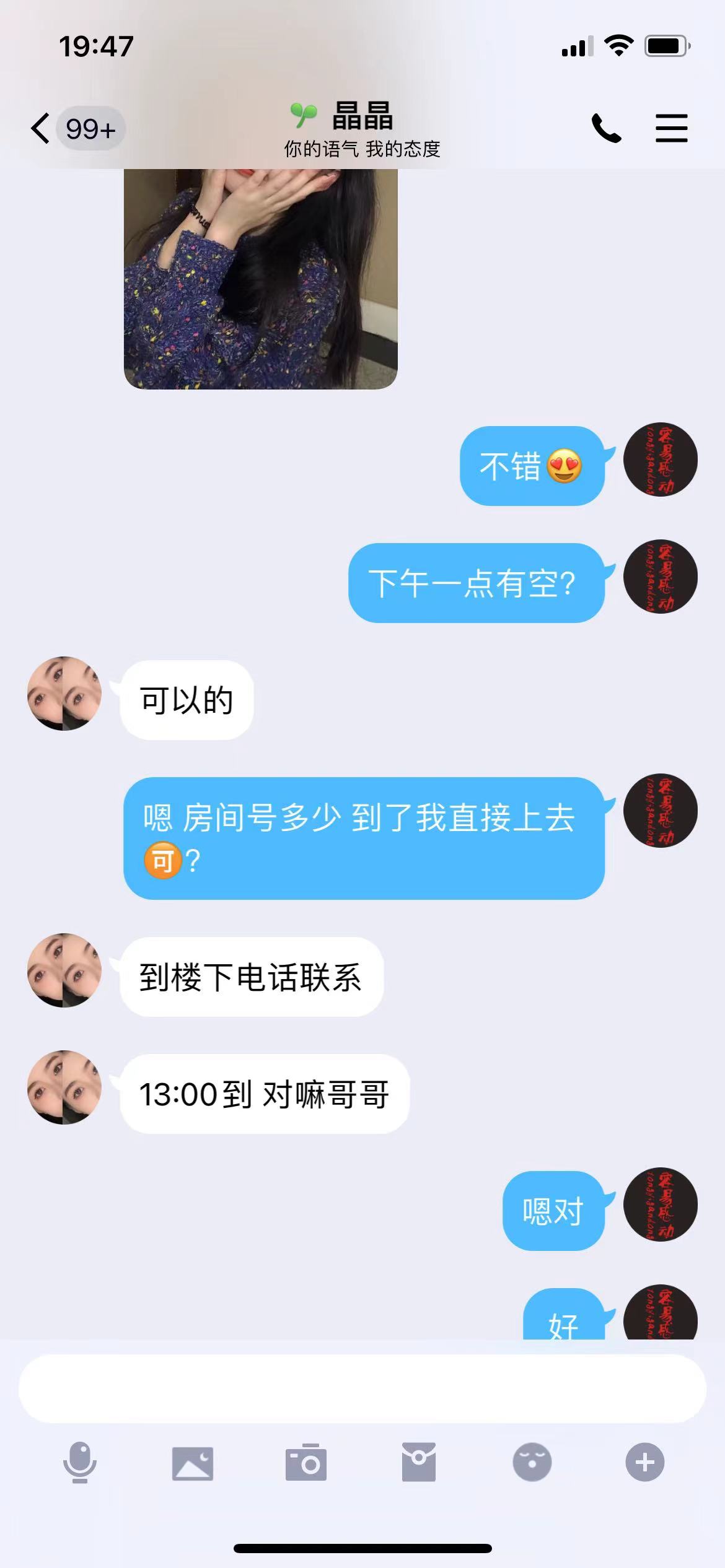Open my avatar next to 不错 message
The image size is (725, 1568).
pos(660,460)
